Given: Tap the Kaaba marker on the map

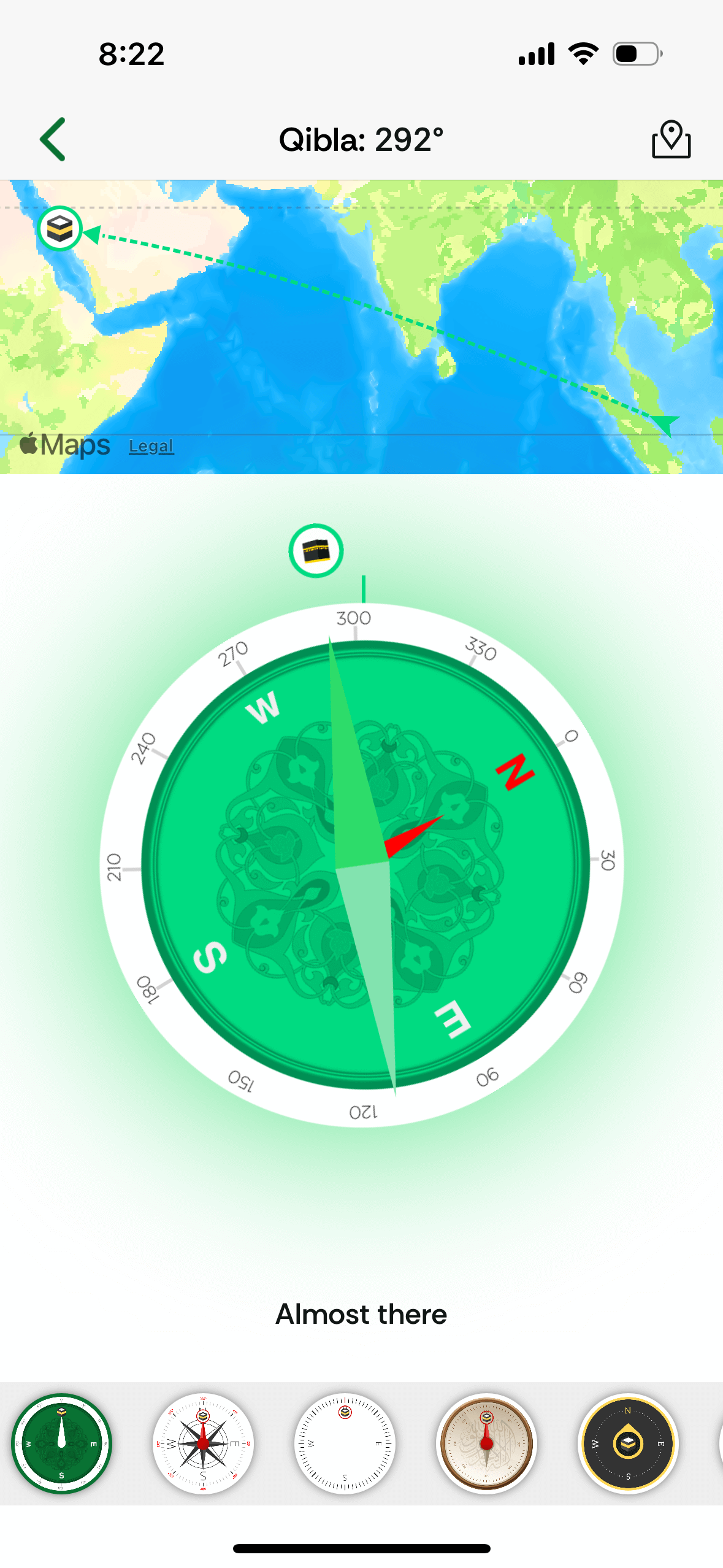Looking at the screenshot, I should tap(59, 229).
